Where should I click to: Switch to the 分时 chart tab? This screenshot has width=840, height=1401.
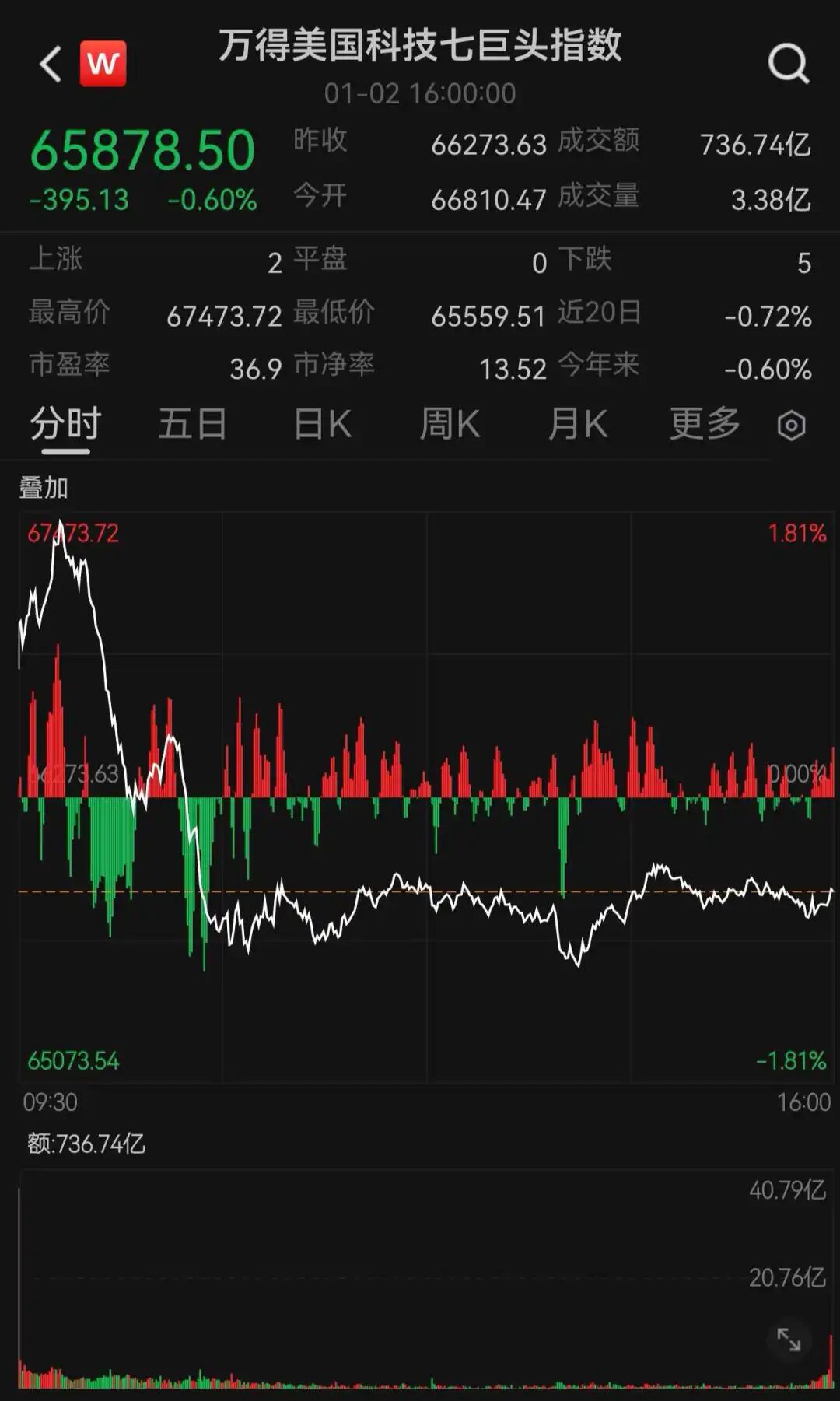click(x=66, y=425)
